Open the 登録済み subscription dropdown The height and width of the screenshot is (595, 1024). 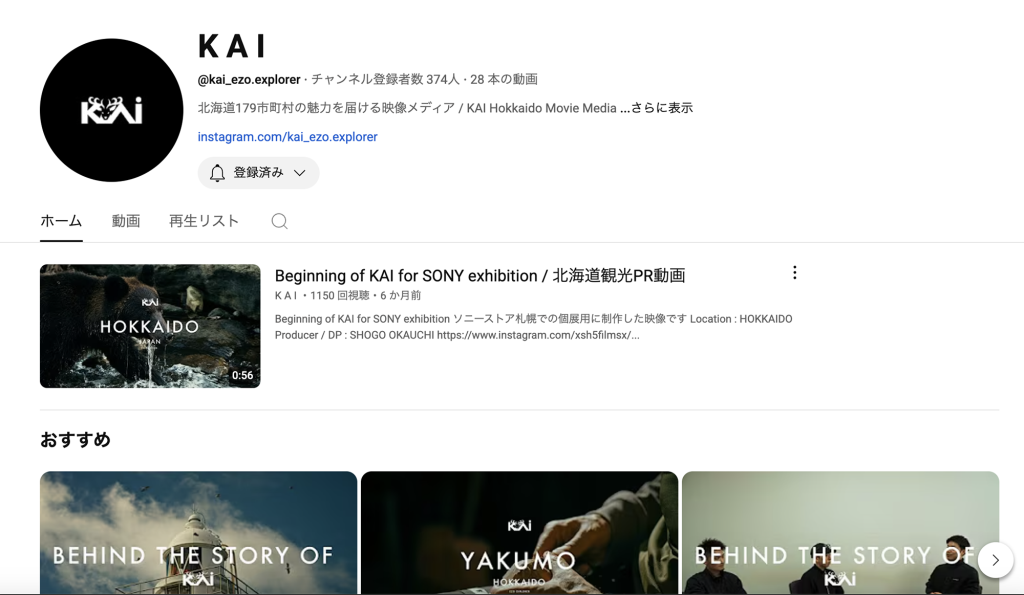click(258, 173)
